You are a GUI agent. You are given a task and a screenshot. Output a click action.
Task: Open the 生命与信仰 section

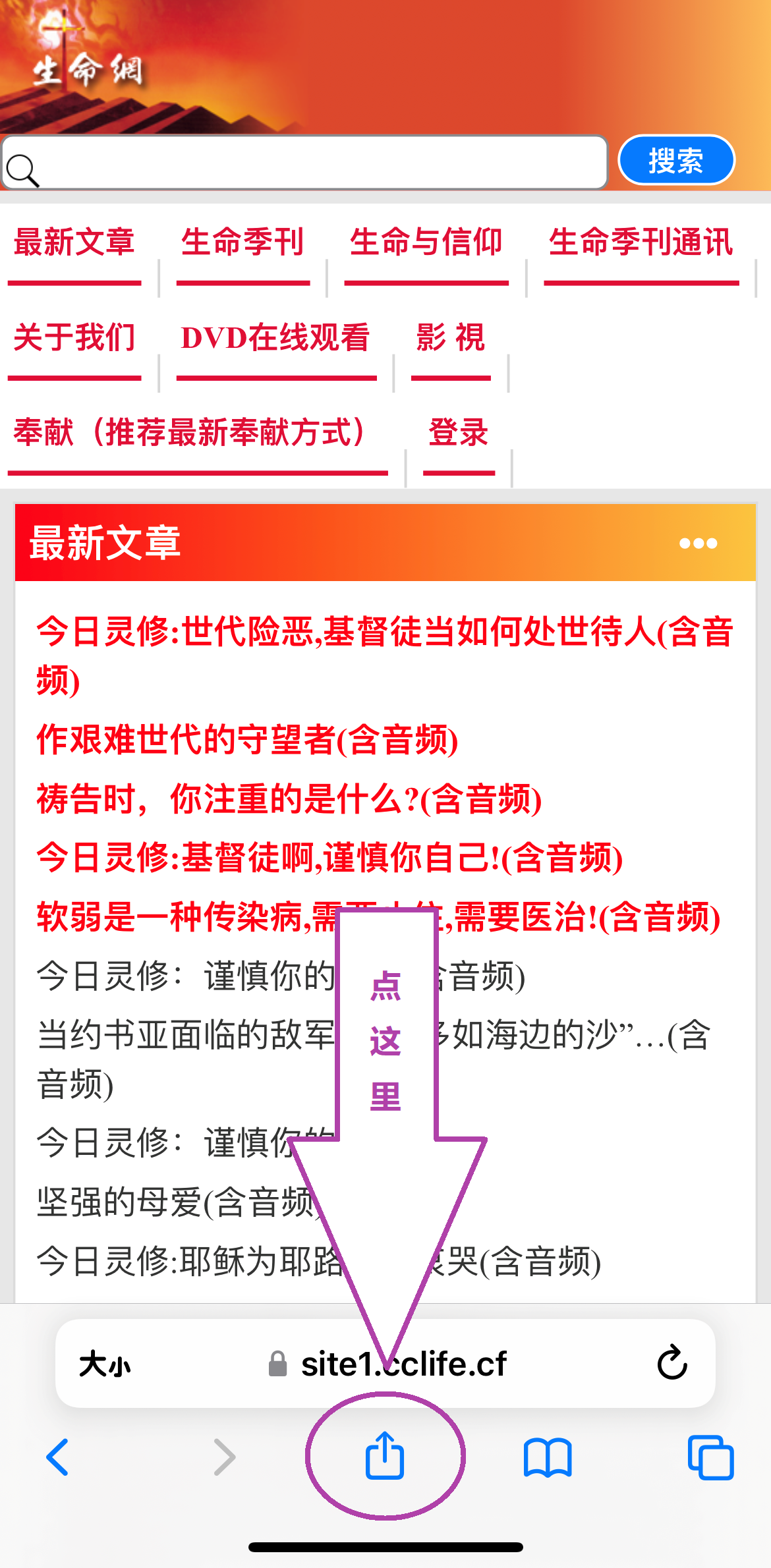coord(426,242)
